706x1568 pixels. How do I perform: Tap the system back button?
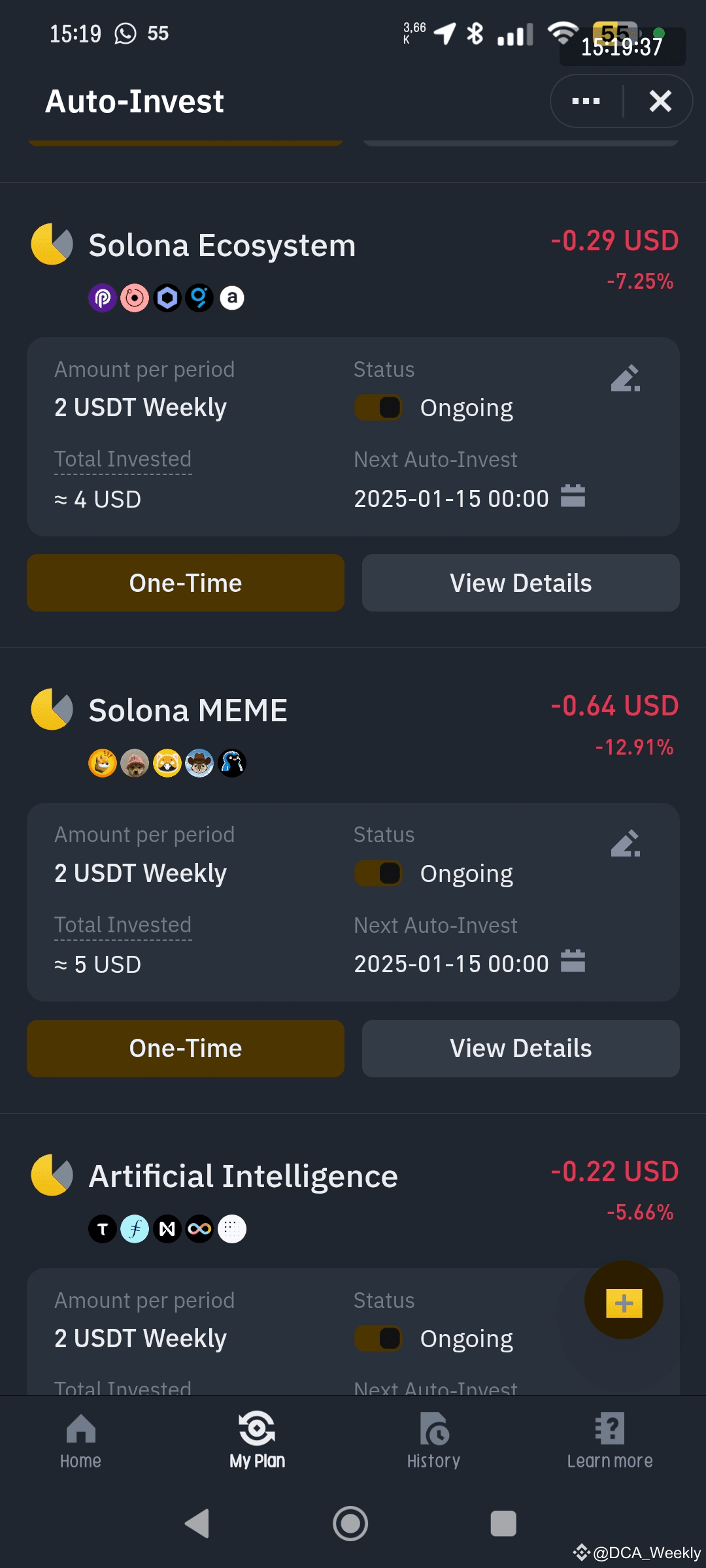(197, 1524)
